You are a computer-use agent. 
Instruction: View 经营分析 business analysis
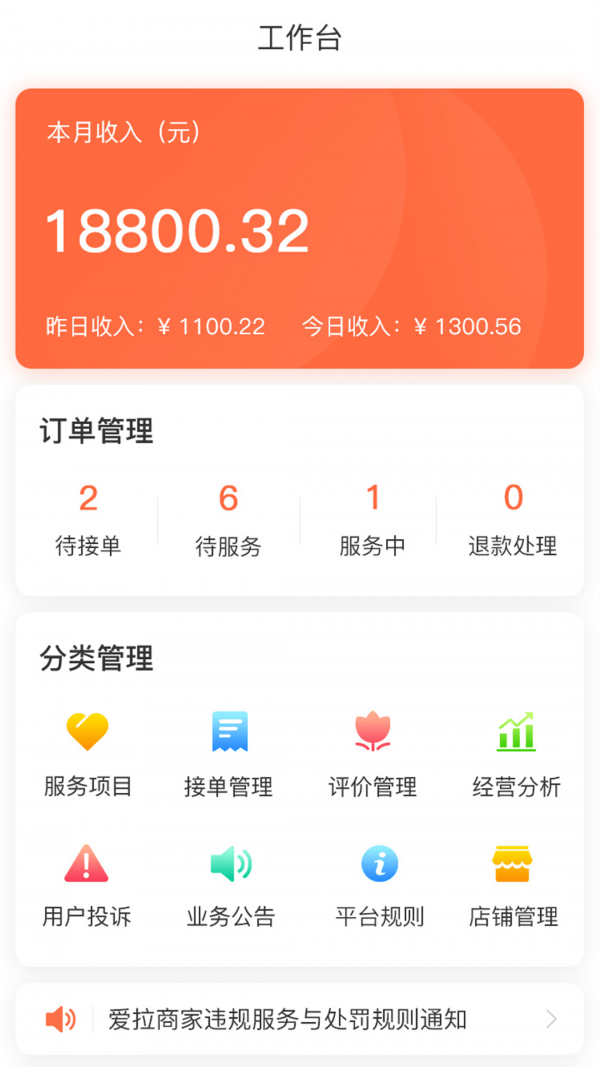(x=516, y=753)
